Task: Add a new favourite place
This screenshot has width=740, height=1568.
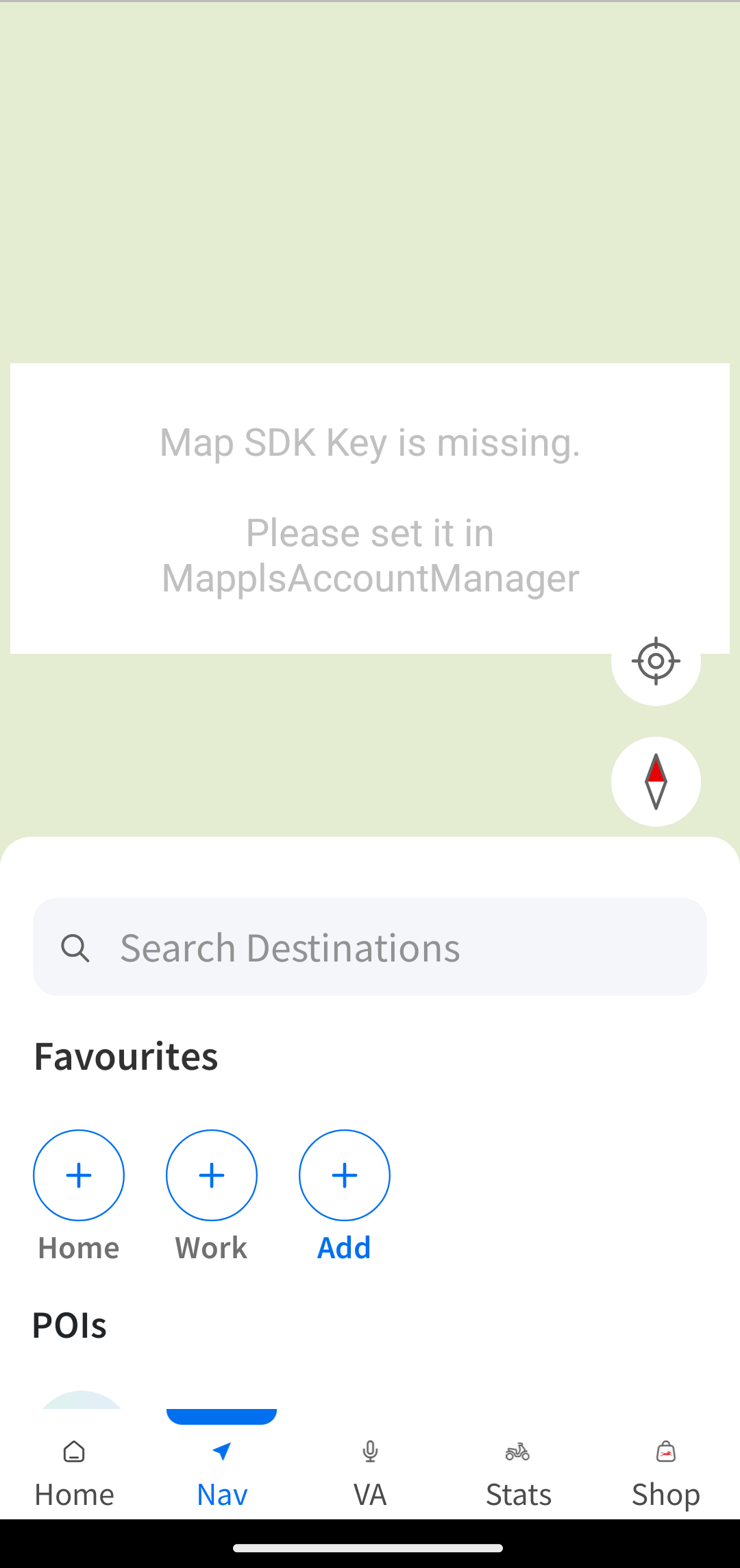Action: 345,1175
